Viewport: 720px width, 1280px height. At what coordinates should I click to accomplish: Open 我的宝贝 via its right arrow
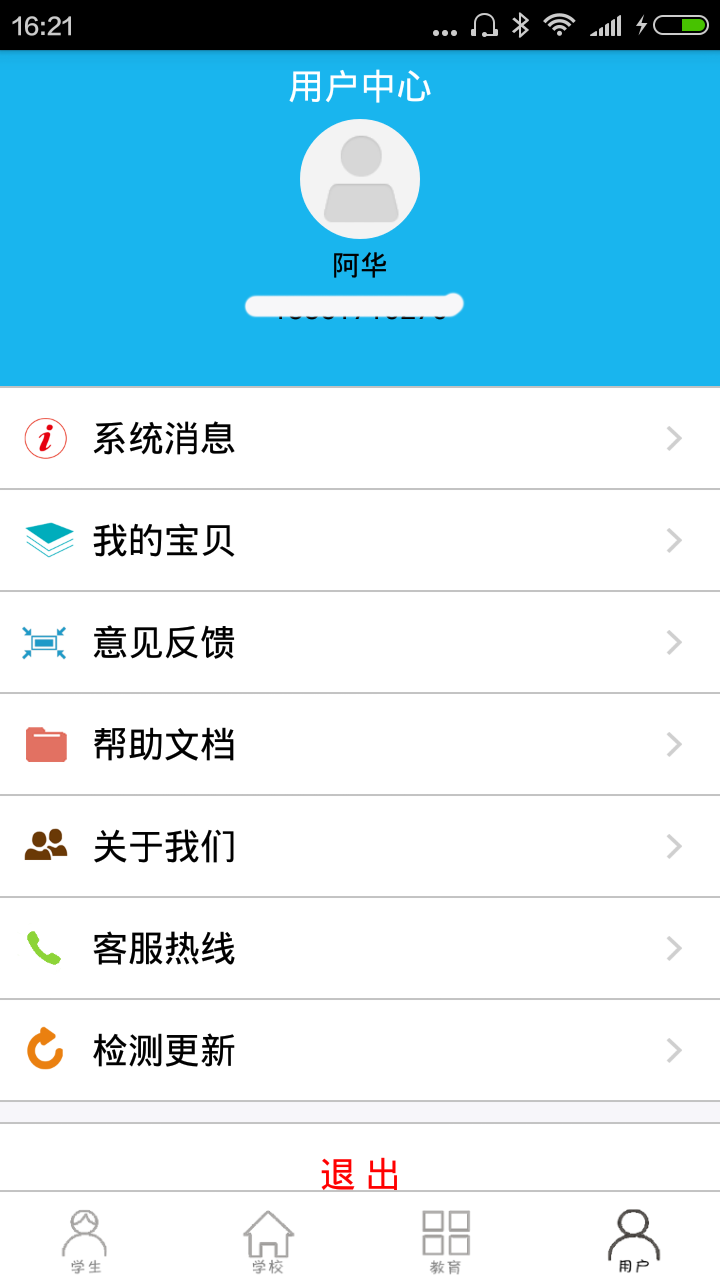point(674,540)
